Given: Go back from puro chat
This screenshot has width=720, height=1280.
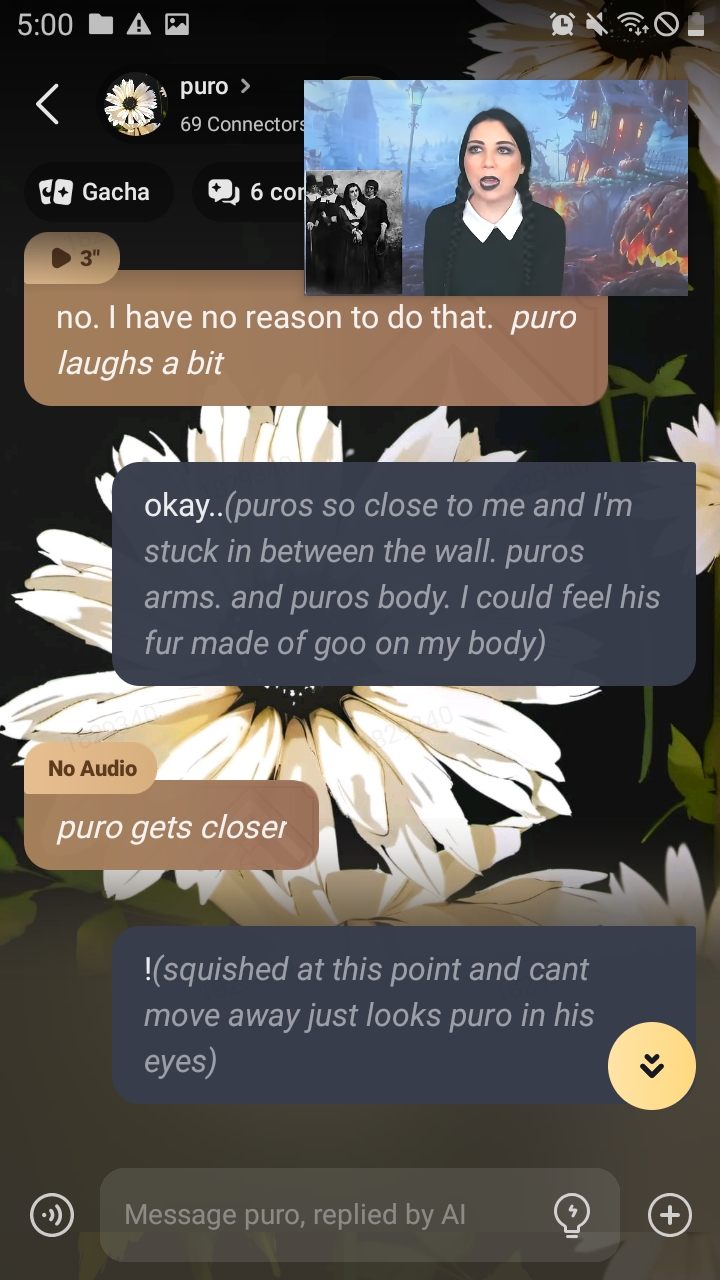Looking at the screenshot, I should click(x=47, y=104).
